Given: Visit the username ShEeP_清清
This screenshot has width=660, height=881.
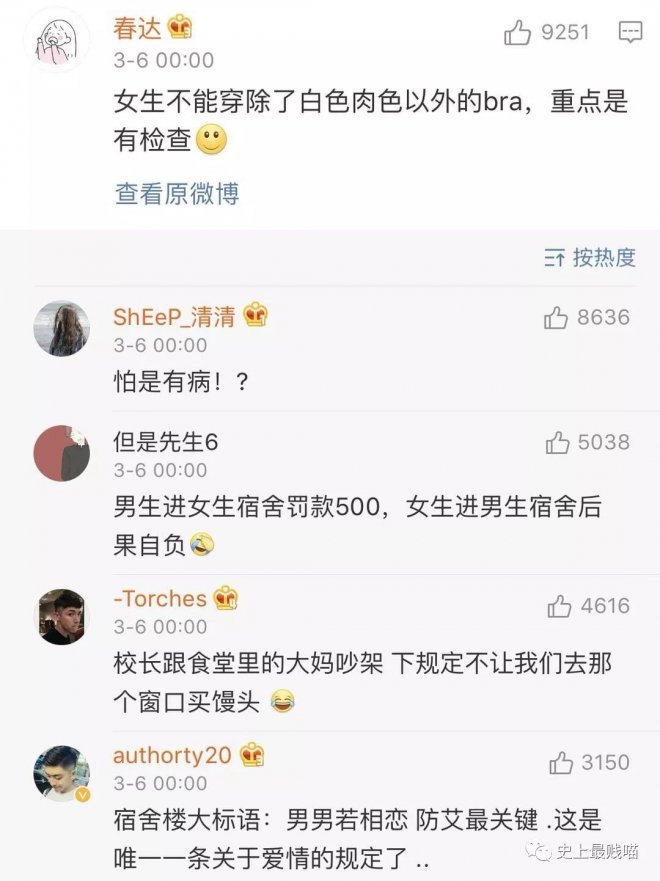Looking at the screenshot, I should (x=175, y=317).
